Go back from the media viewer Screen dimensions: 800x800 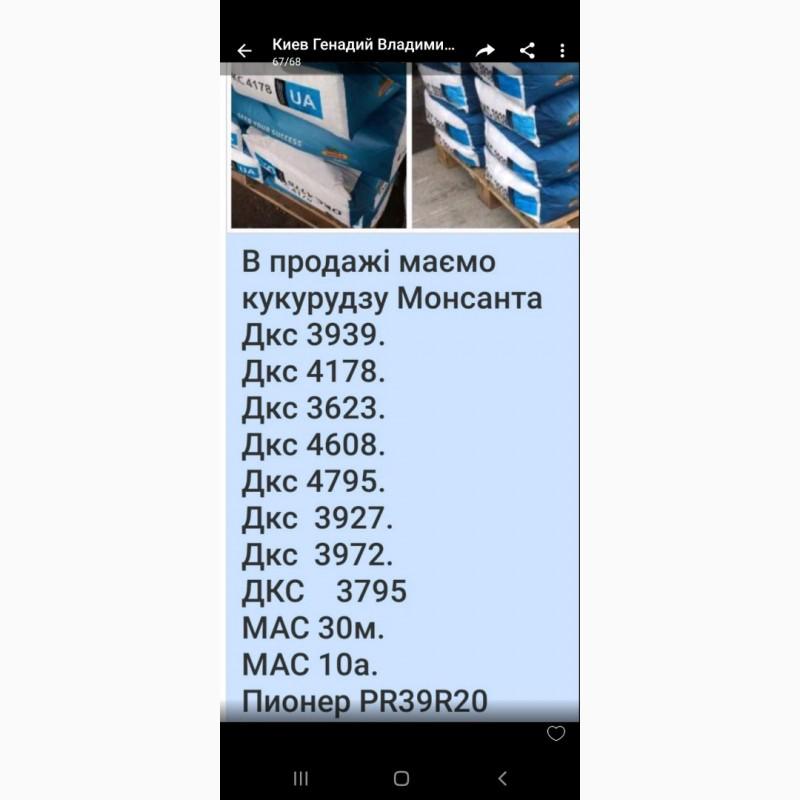(x=244, y=51)
